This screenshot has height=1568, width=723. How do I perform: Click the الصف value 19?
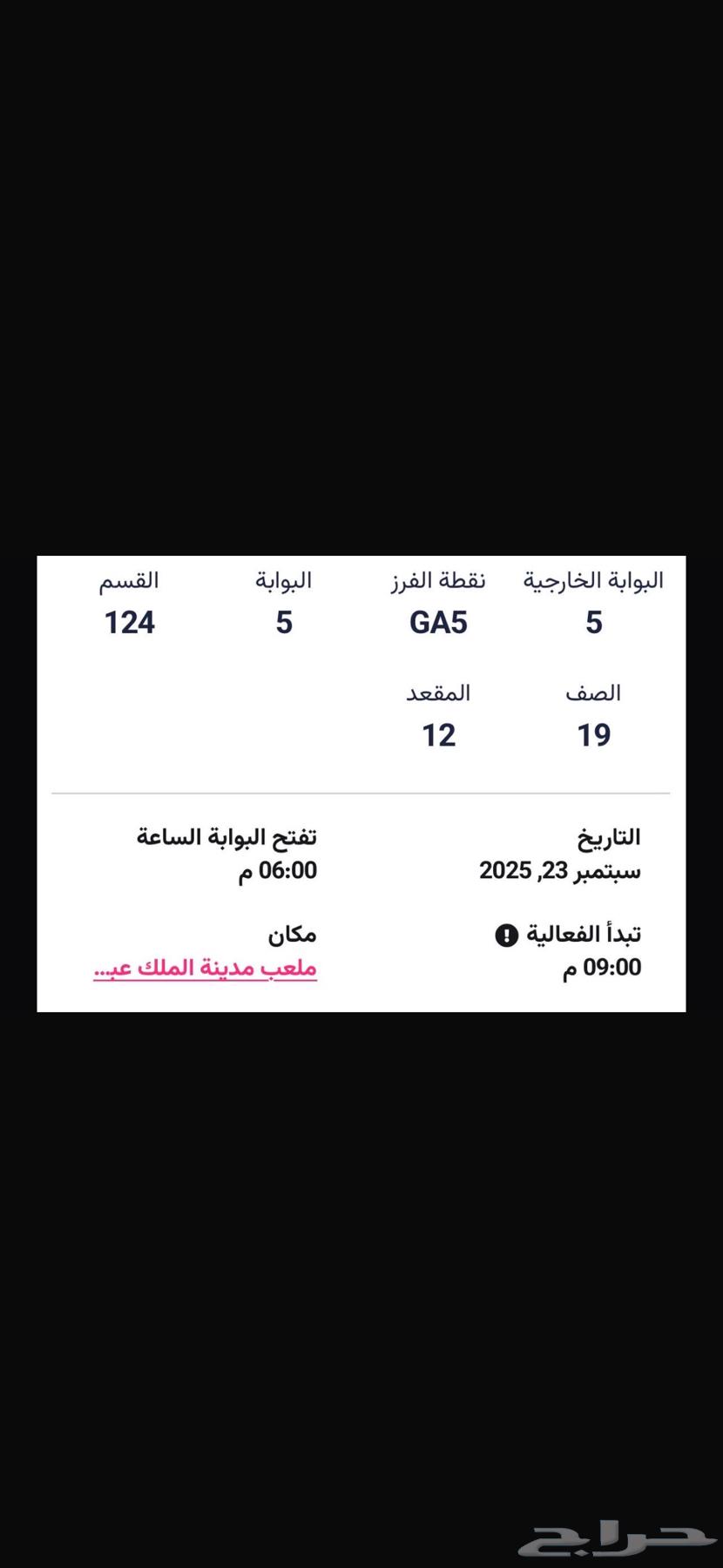pos(596,734)
